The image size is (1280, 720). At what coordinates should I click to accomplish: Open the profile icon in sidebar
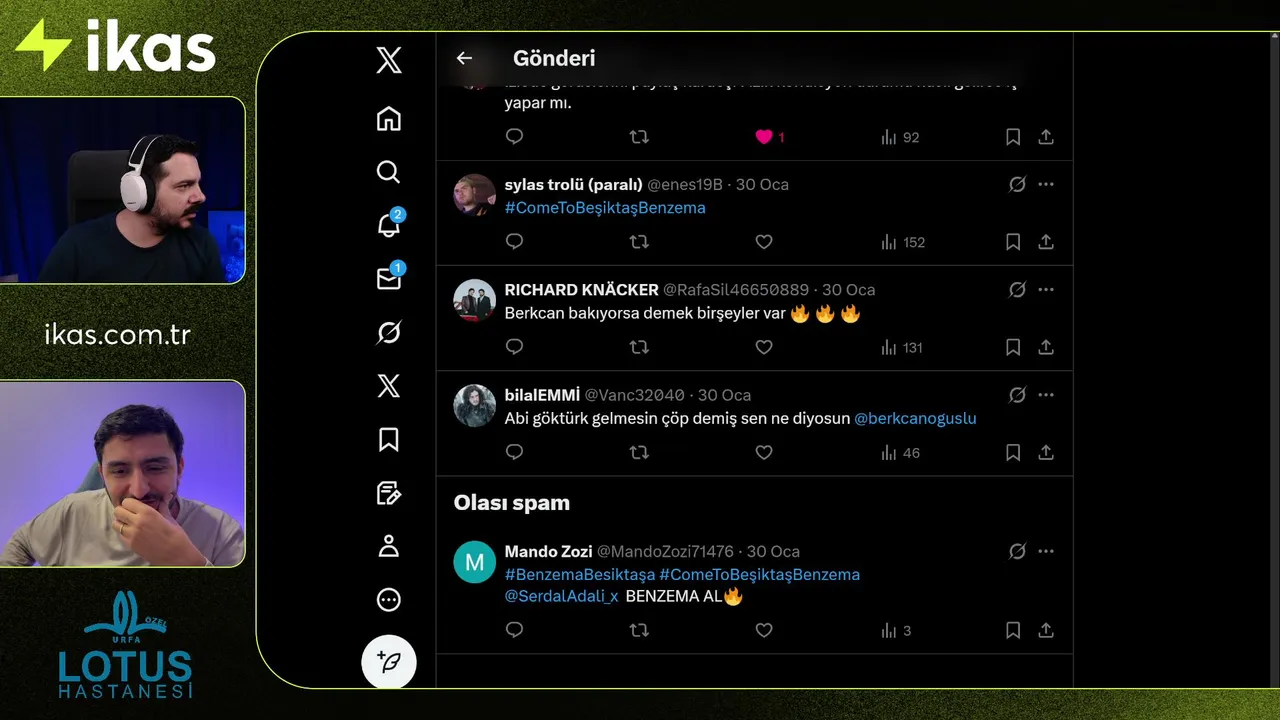pos(389,546)
